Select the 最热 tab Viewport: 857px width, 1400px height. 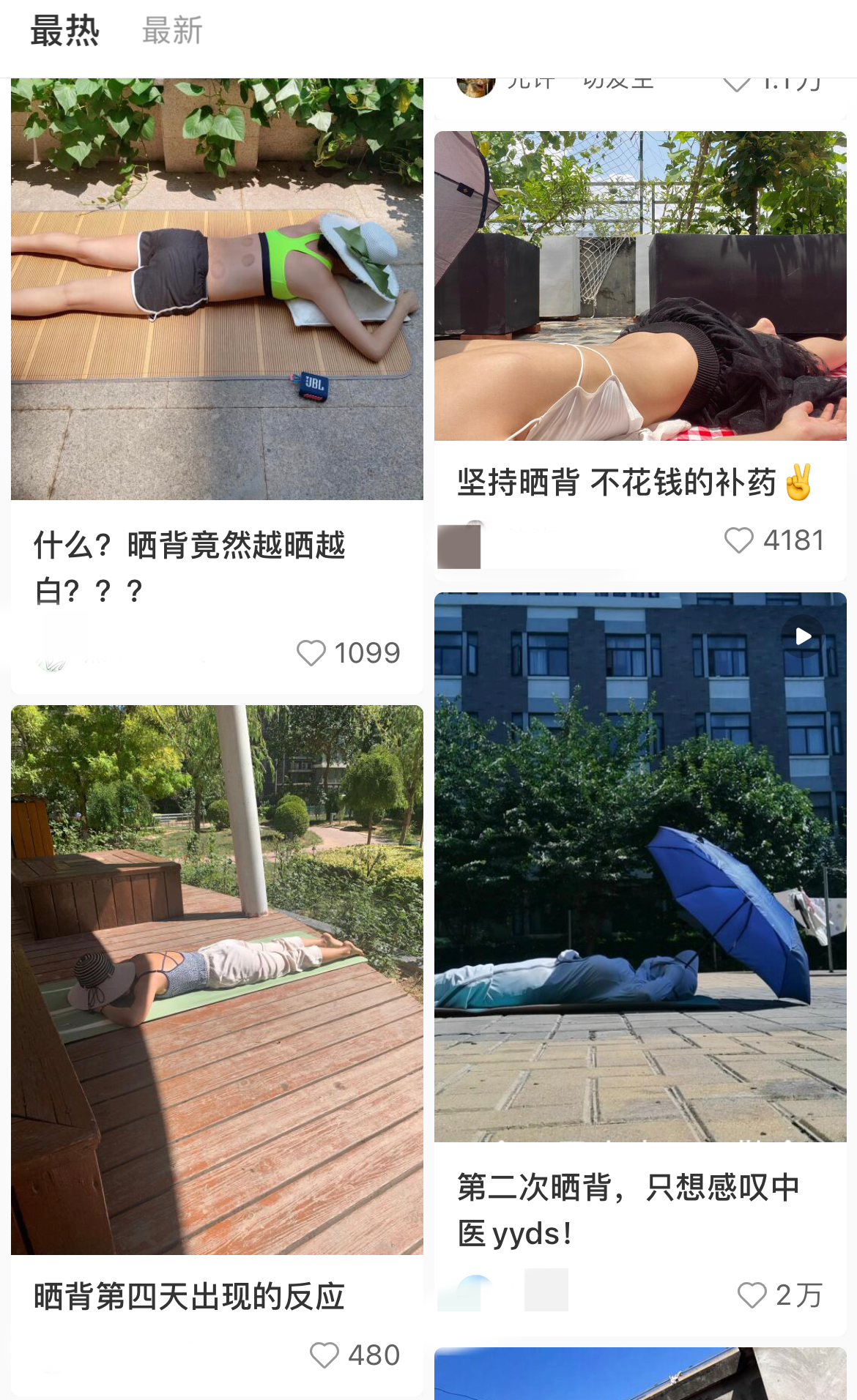[64, 31]
